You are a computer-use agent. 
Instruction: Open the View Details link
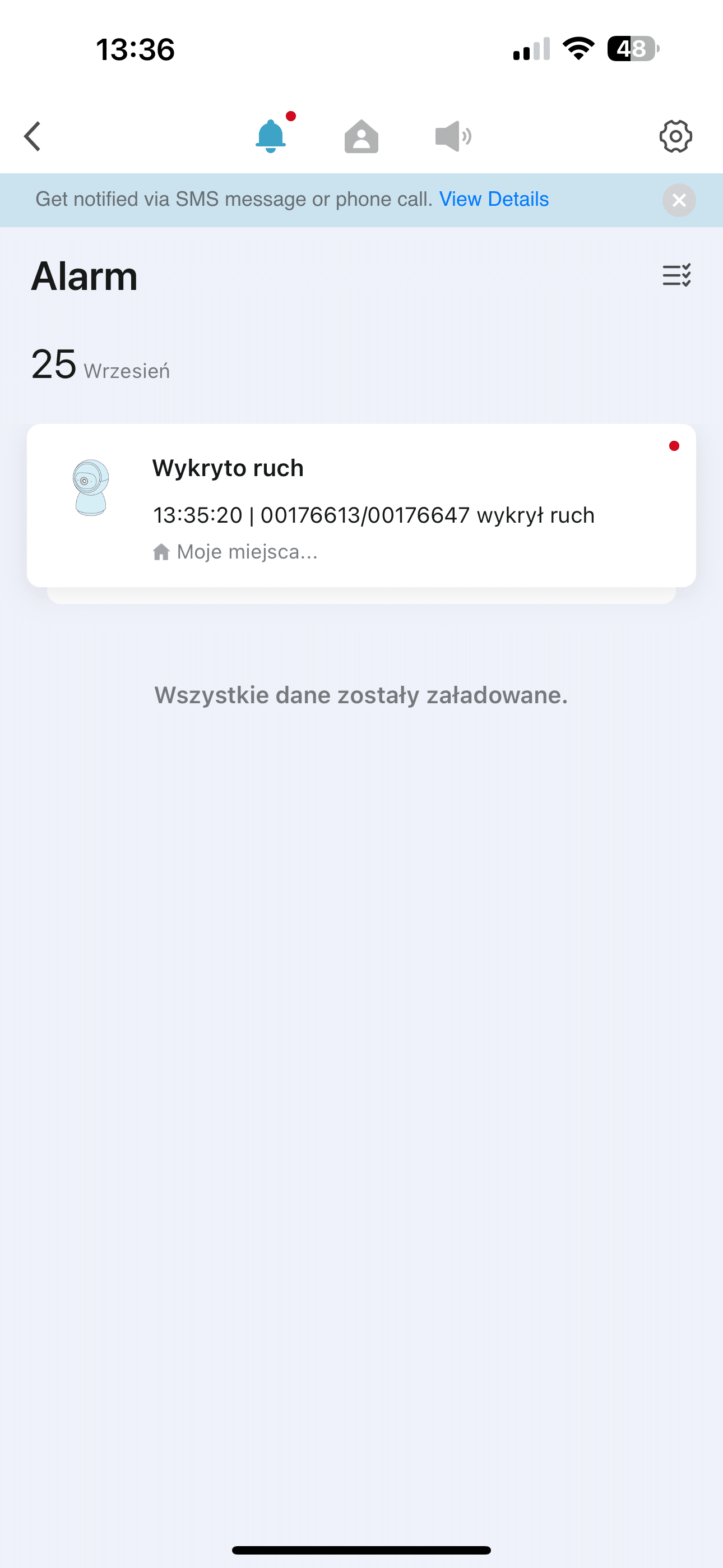(x=494, y=199)
